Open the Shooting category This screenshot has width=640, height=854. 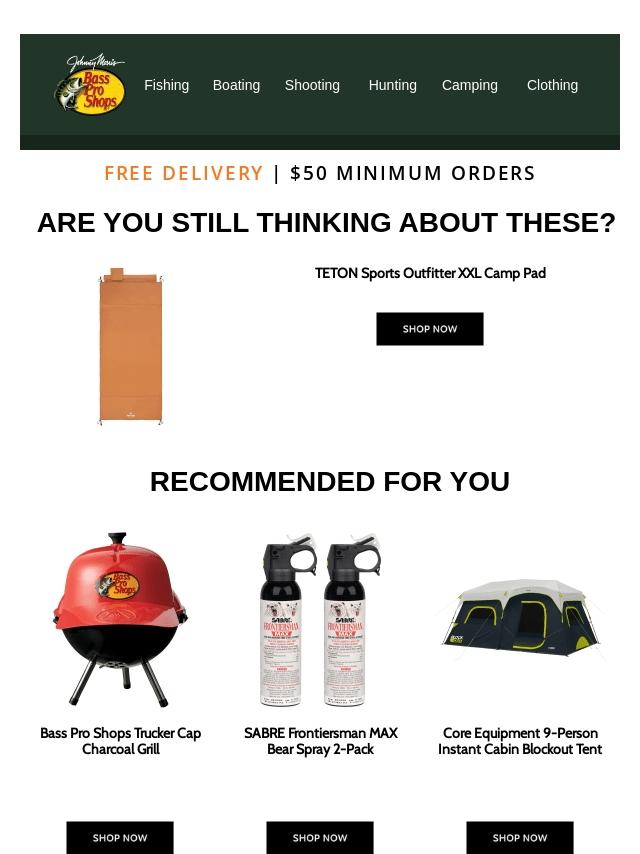pyautogui.click(x=312, y=86)
